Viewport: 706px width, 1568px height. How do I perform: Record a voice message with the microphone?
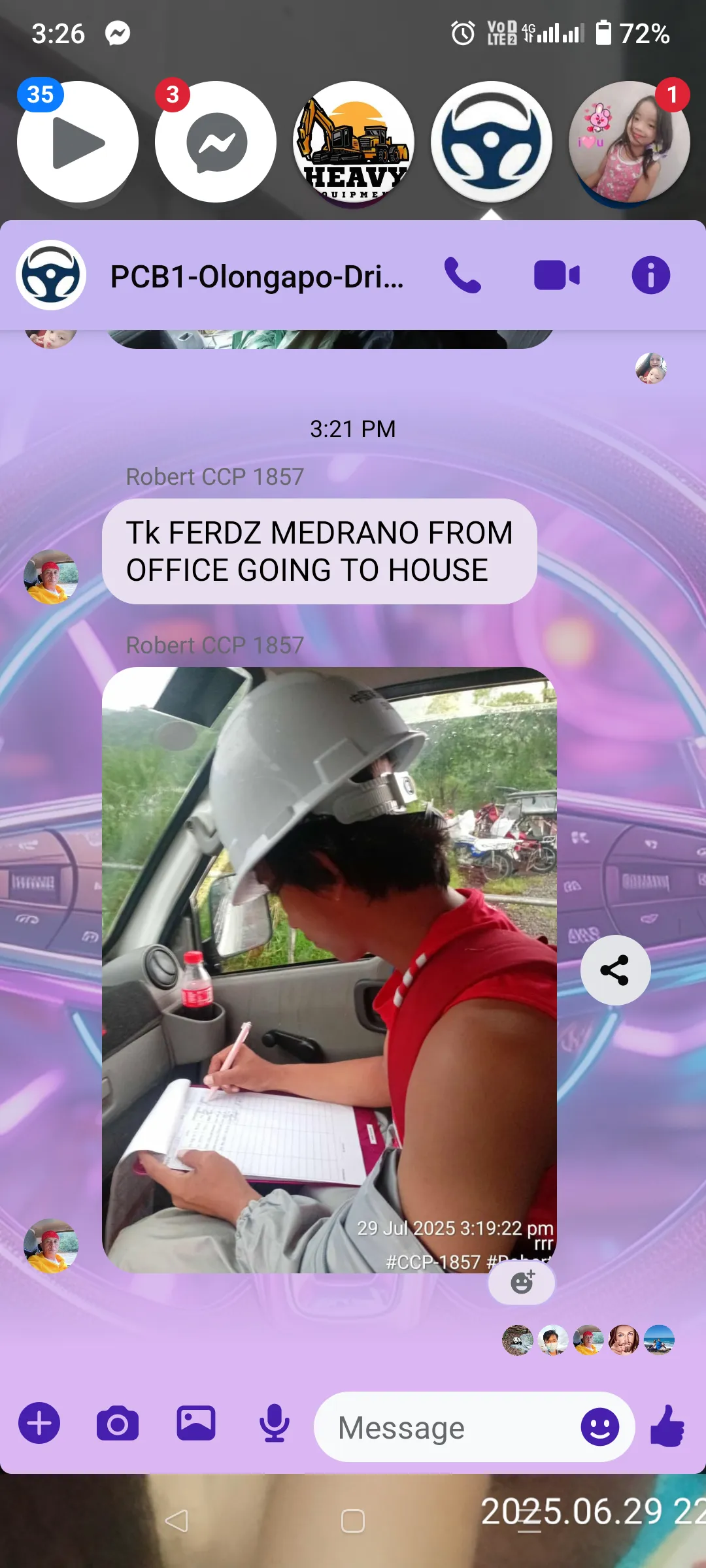tap(275, 1423)
